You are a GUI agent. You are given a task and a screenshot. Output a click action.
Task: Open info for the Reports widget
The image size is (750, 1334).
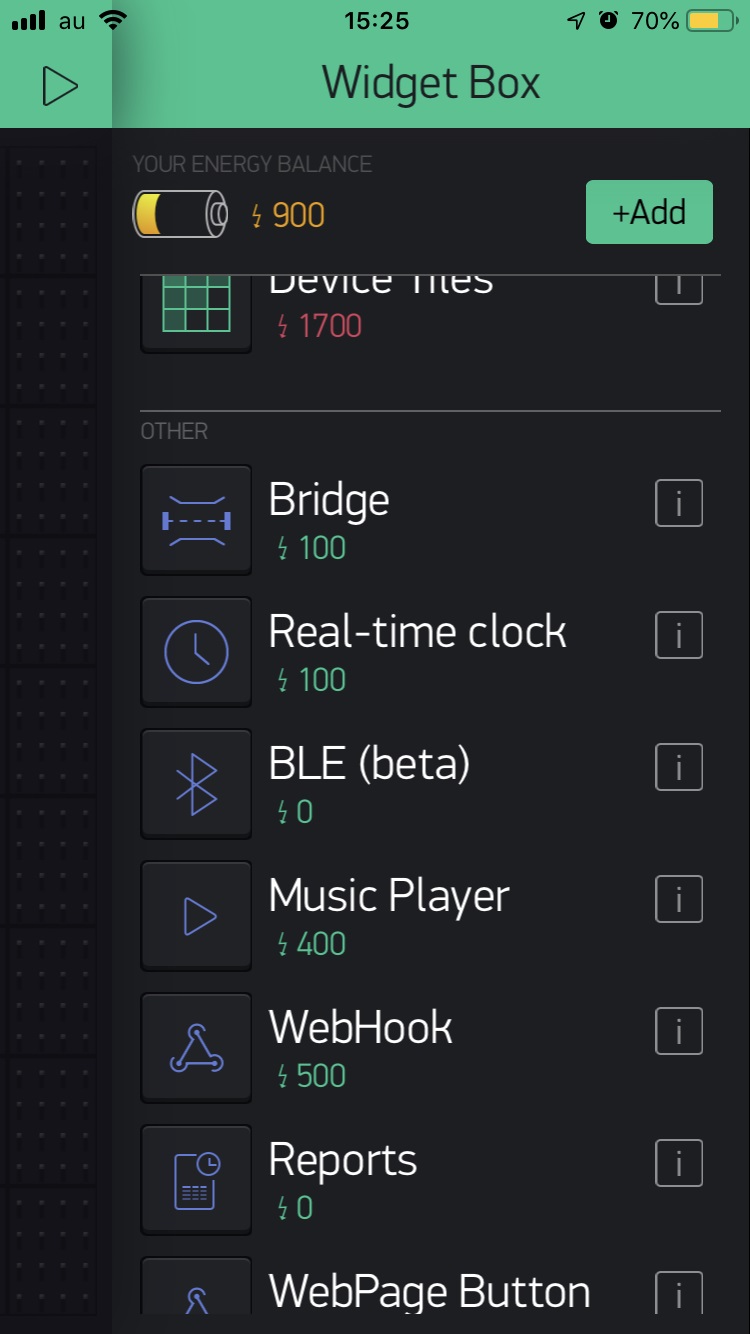(x=679, y=1163)
